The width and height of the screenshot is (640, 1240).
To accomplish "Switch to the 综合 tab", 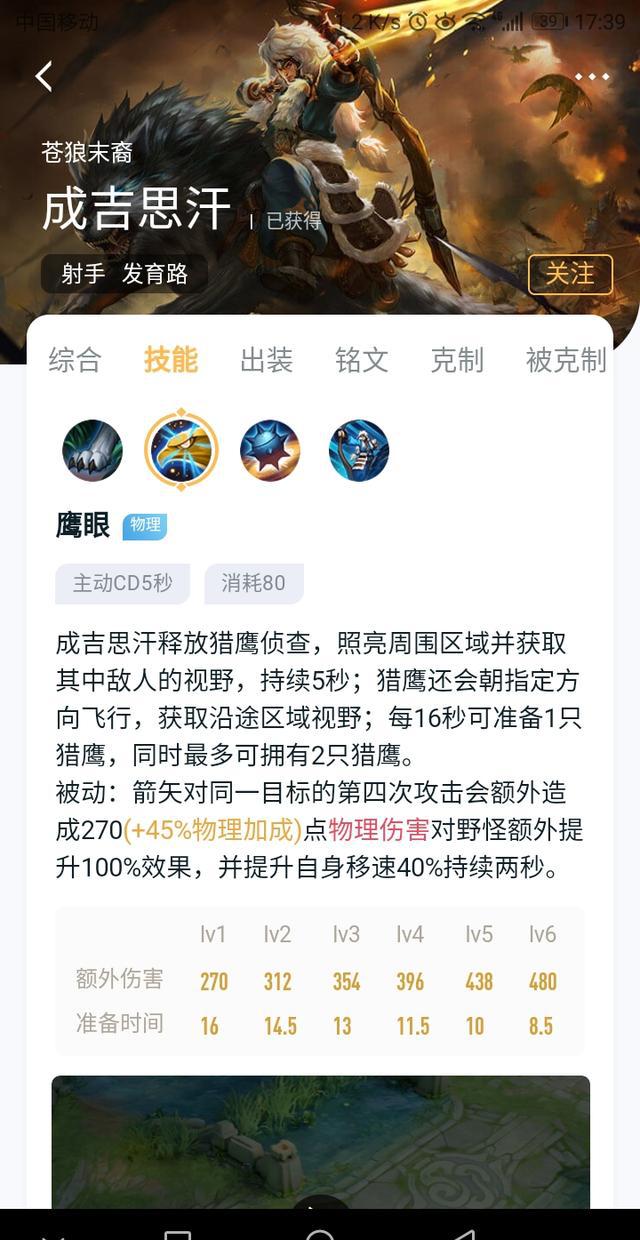I will tap(75, 360).
